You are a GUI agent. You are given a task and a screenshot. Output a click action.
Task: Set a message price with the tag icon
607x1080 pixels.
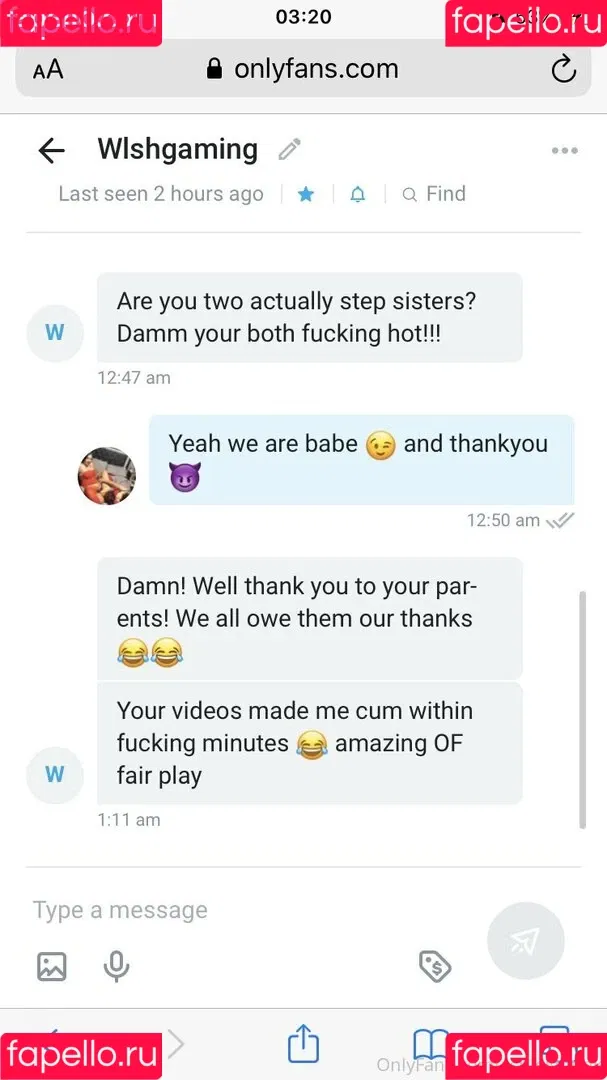point(435,966)
